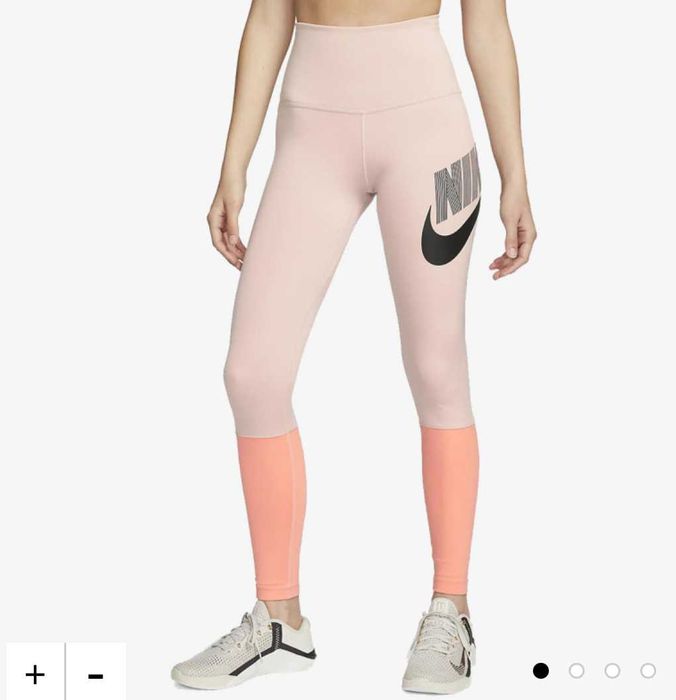Select the third image indicator dot
Image resolution: width=676 pixels, height=700 pixels.
612,671
